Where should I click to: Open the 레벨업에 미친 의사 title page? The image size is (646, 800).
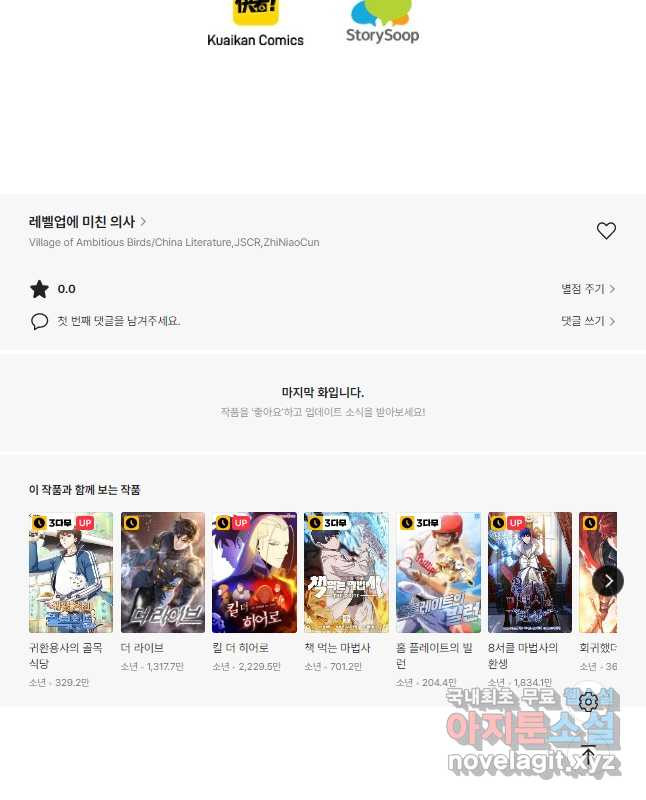click(x=88, y=222)
